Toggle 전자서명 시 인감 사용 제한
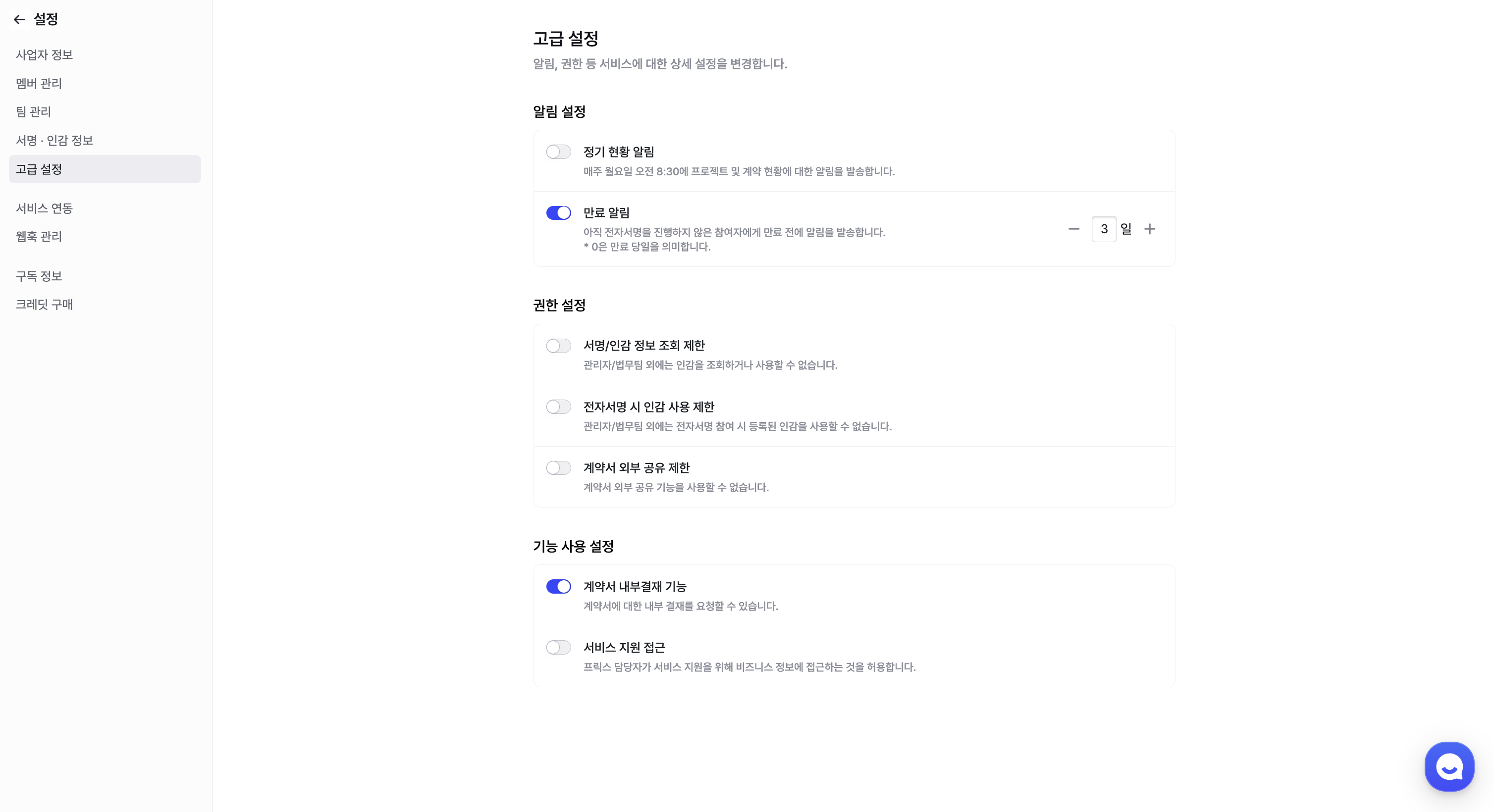Viewport: 1494px width, 812px height. (558, 407)
